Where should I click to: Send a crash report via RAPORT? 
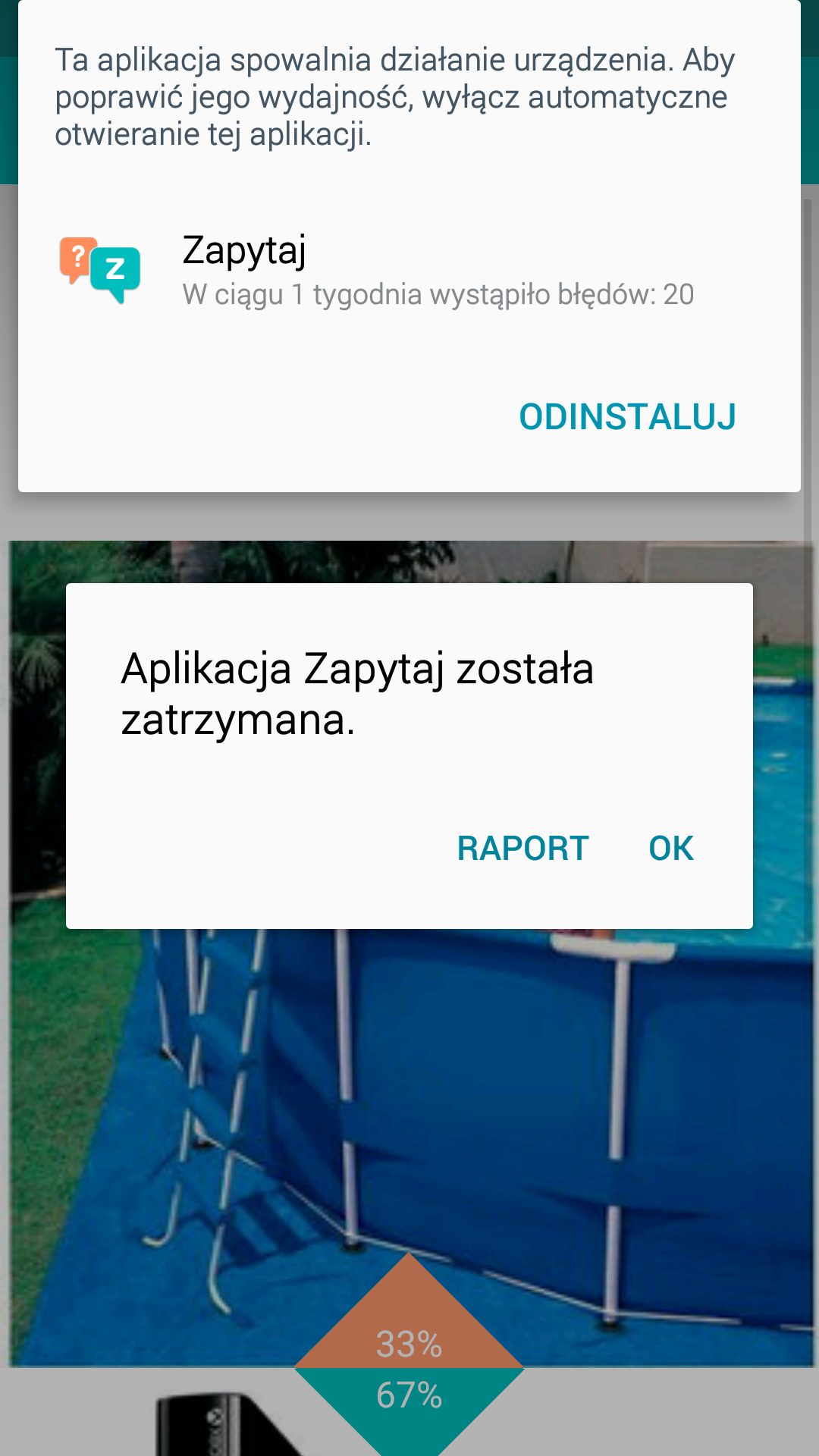(522, 848)
